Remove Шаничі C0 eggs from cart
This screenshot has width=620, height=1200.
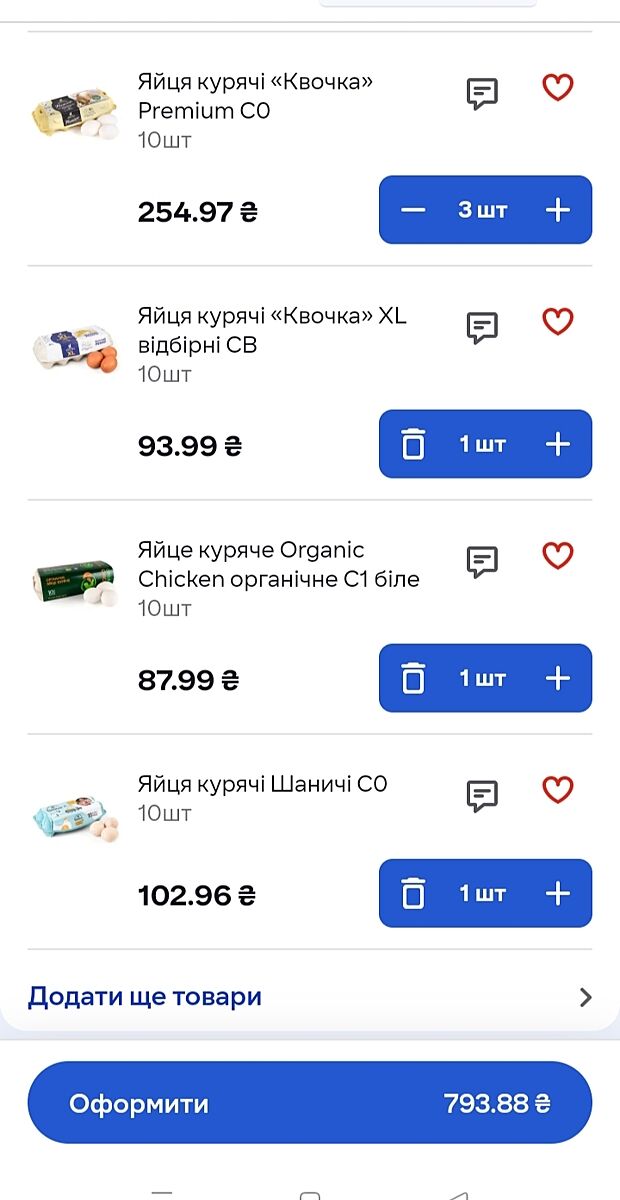pyautogui.click(x=413, y=893)
